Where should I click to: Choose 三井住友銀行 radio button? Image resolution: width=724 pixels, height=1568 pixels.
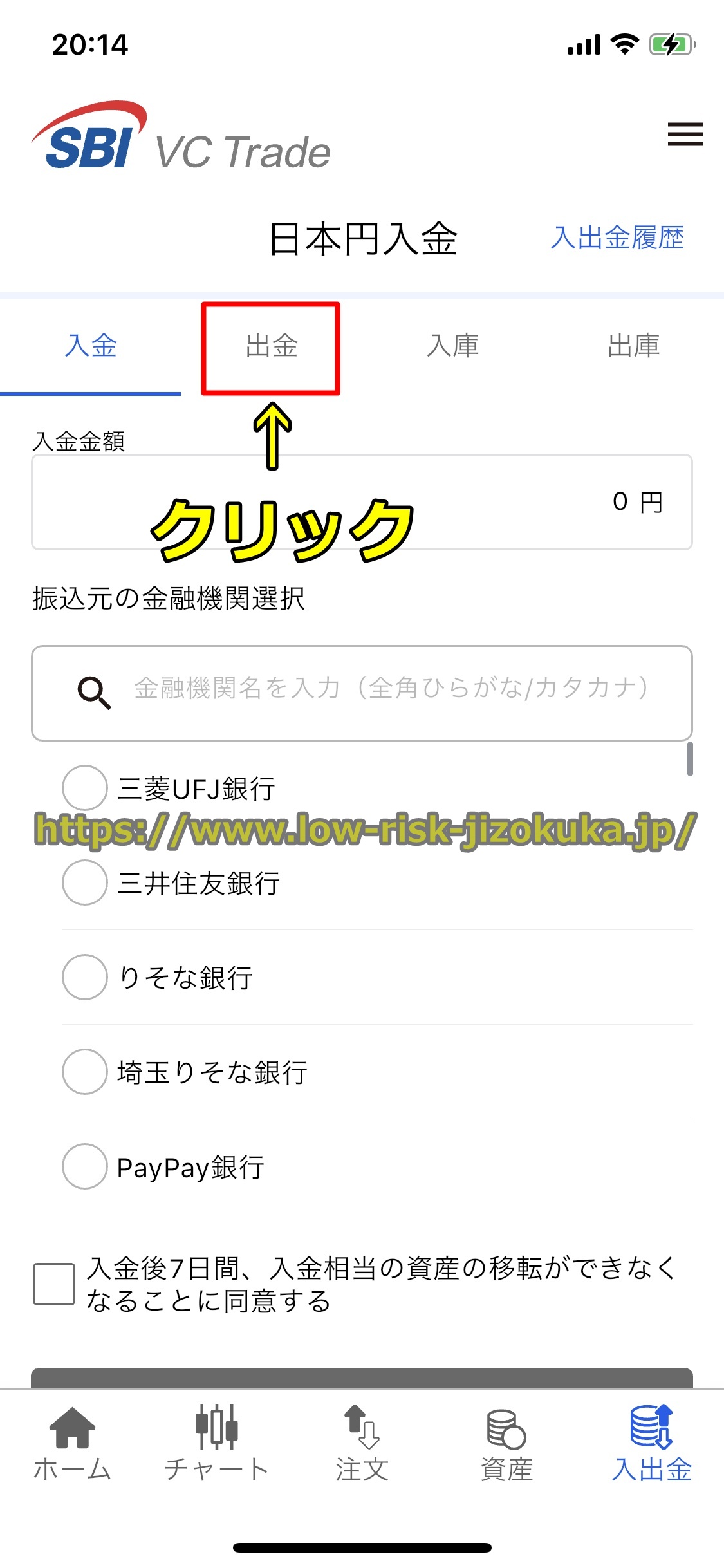coord(84,883)
